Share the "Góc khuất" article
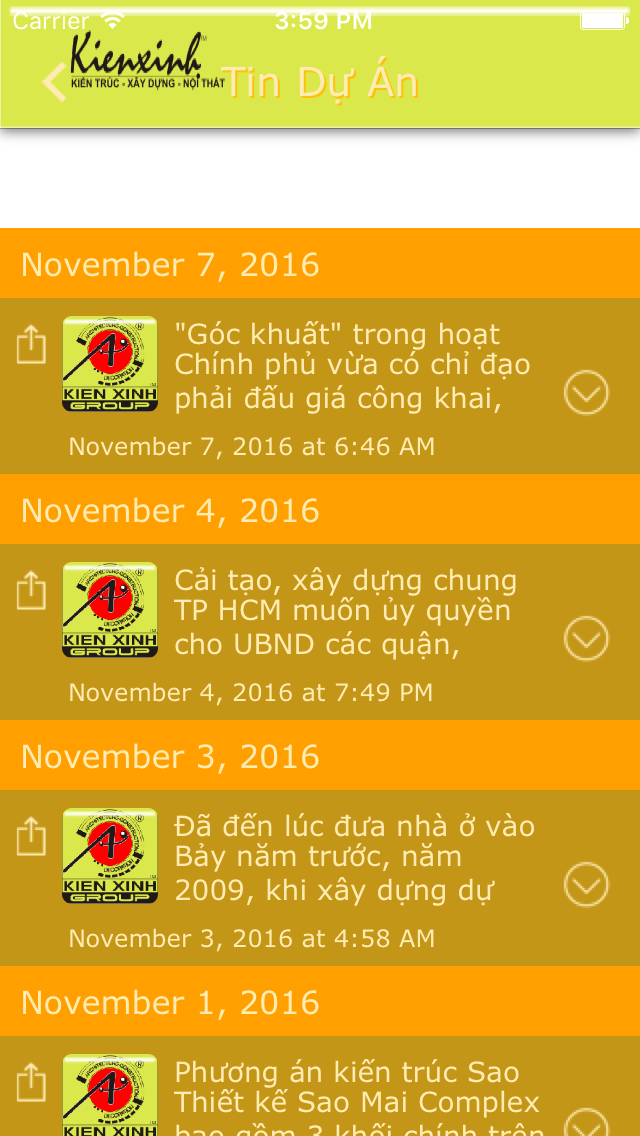640x1136 pixels. click(31, 344)
